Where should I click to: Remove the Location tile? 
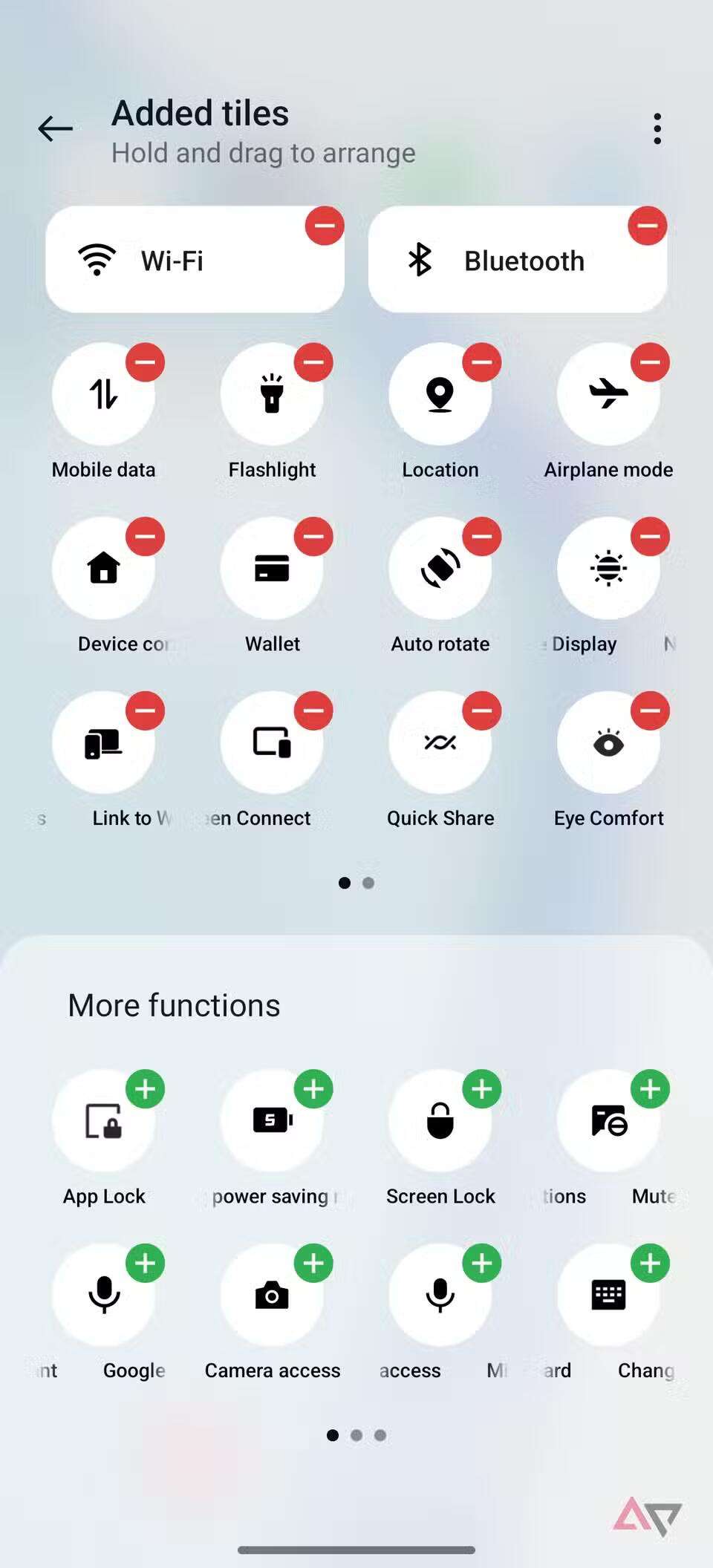(481, 362)
